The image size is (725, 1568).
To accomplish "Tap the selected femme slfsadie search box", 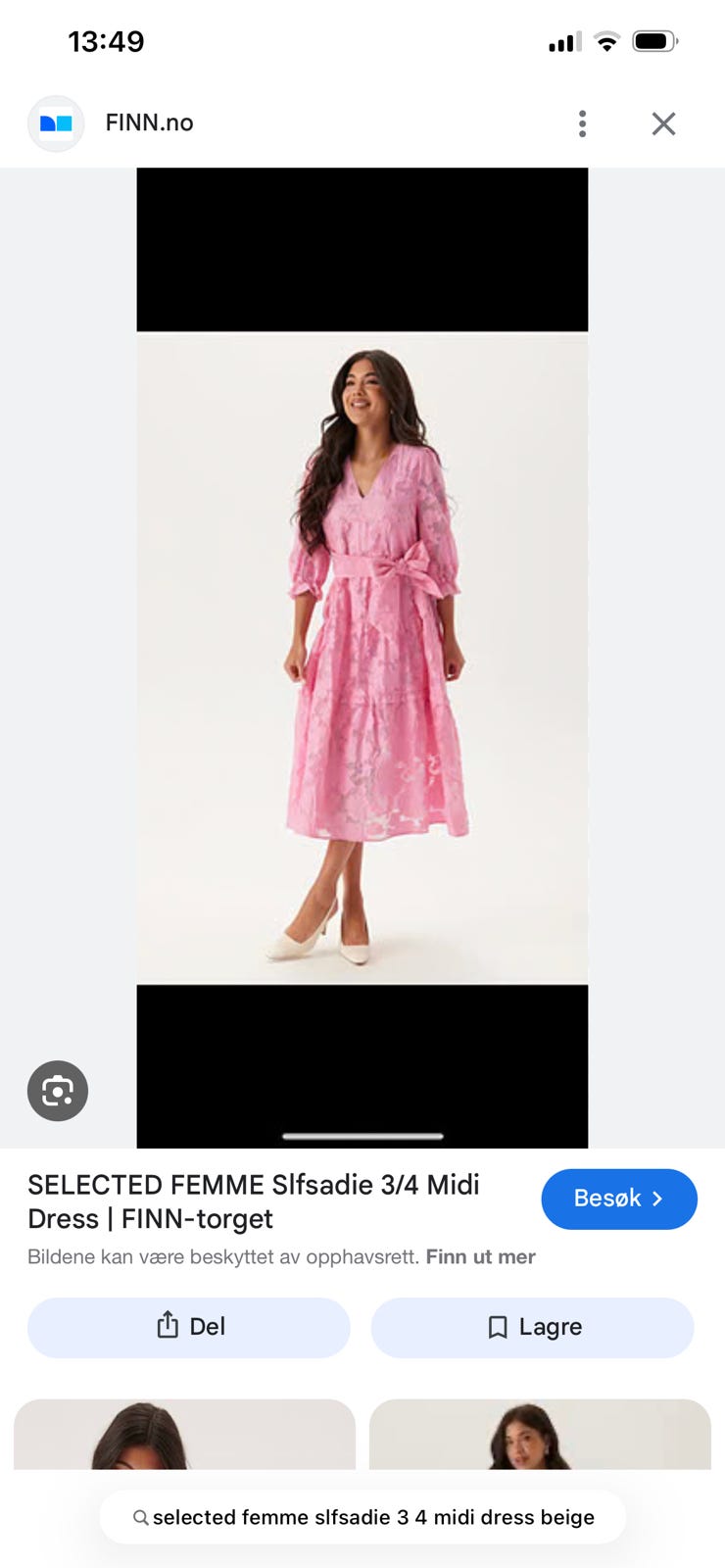I will point(362,1517).
